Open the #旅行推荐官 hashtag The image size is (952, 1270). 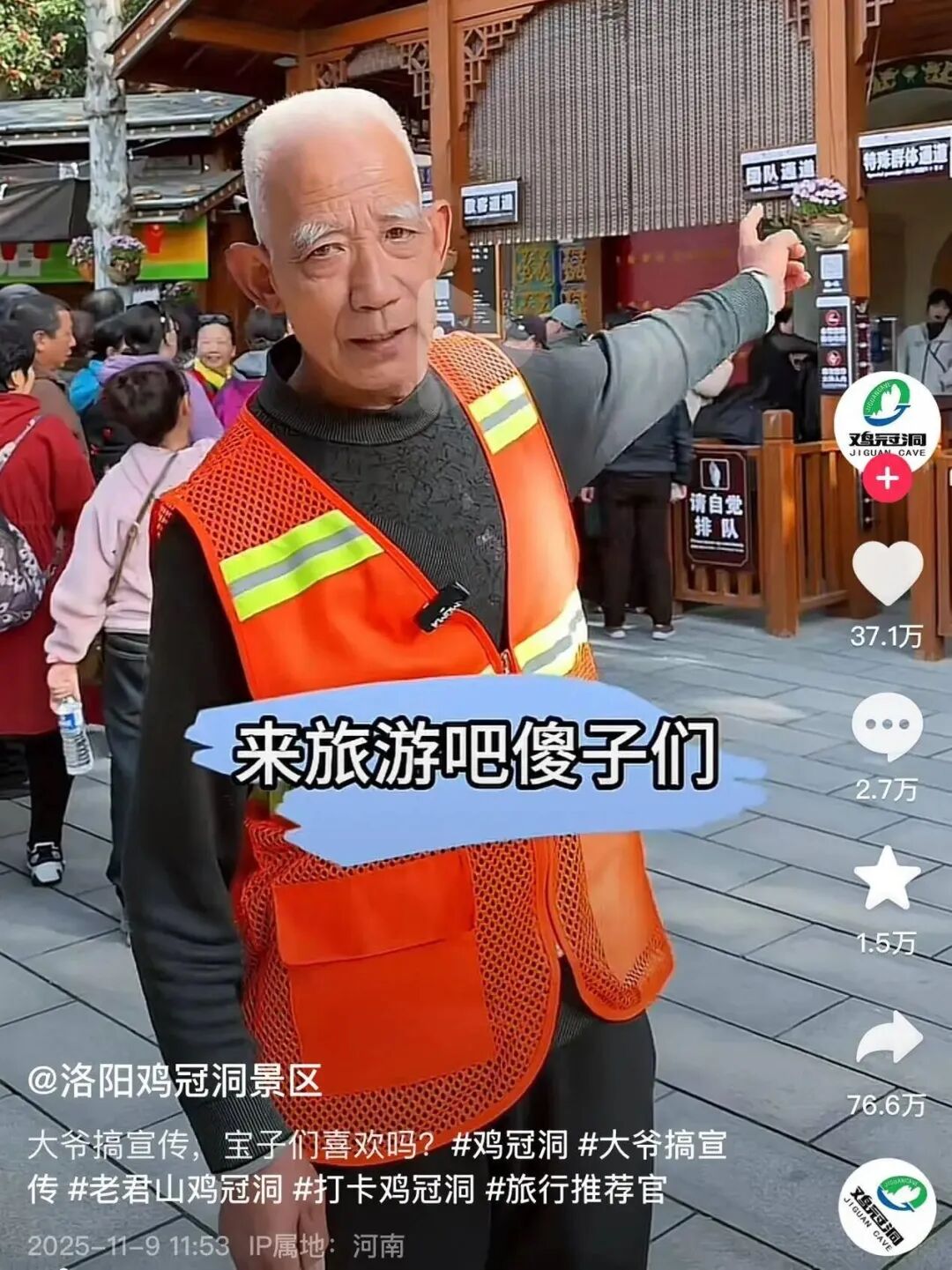coord(576,1189)
